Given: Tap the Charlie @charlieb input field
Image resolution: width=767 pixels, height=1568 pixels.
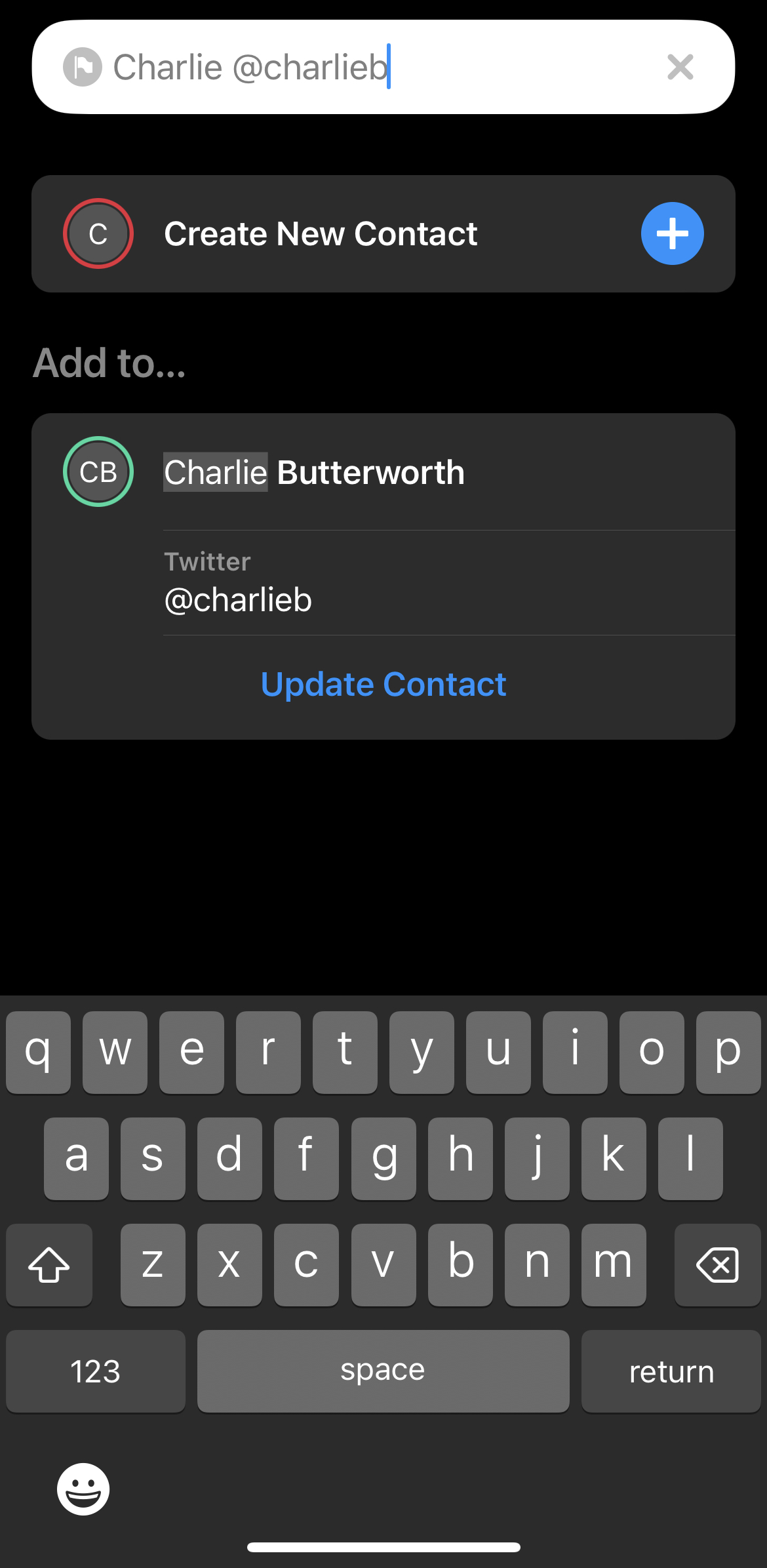Looking at the screenshot, I should pos(383,67).
